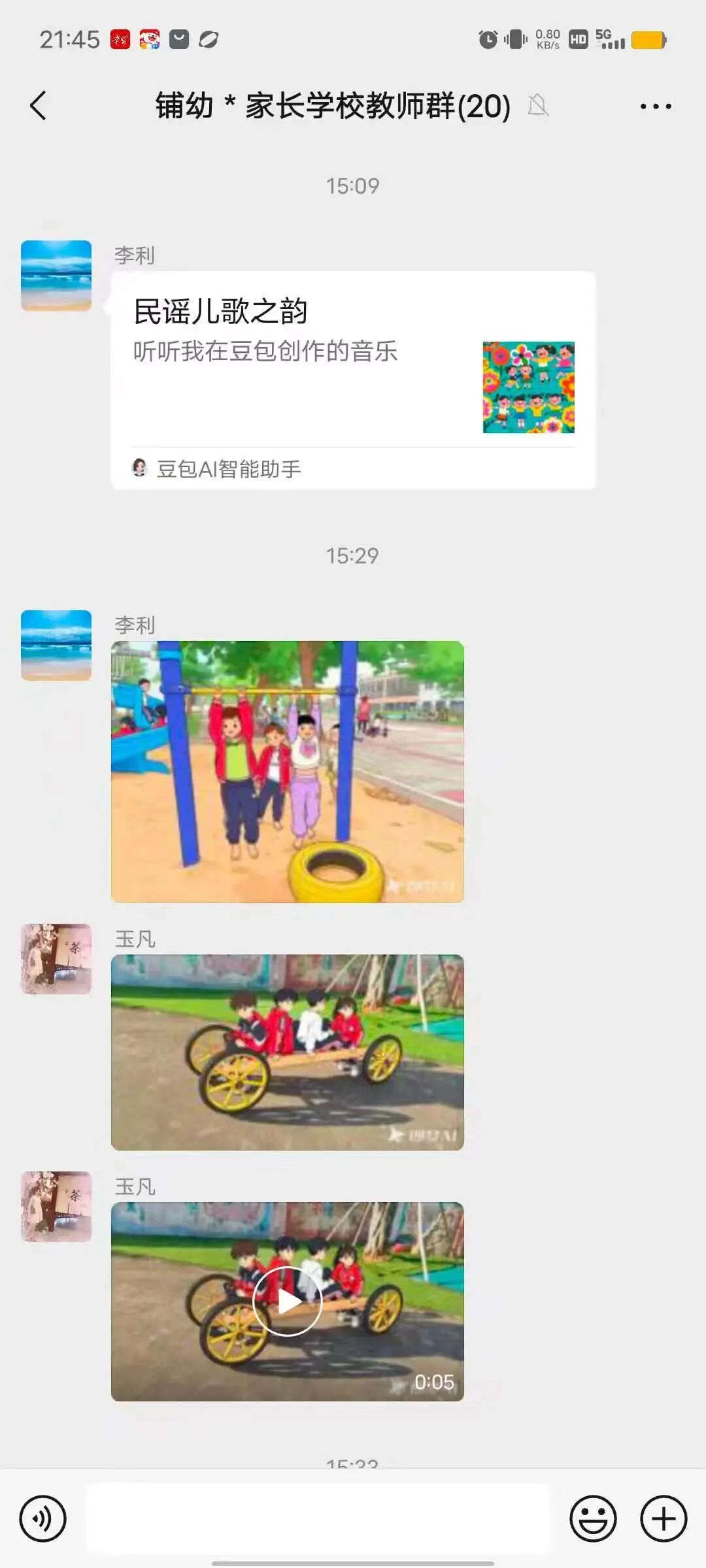View 李利's cartoon playground image

coord(288,772)
